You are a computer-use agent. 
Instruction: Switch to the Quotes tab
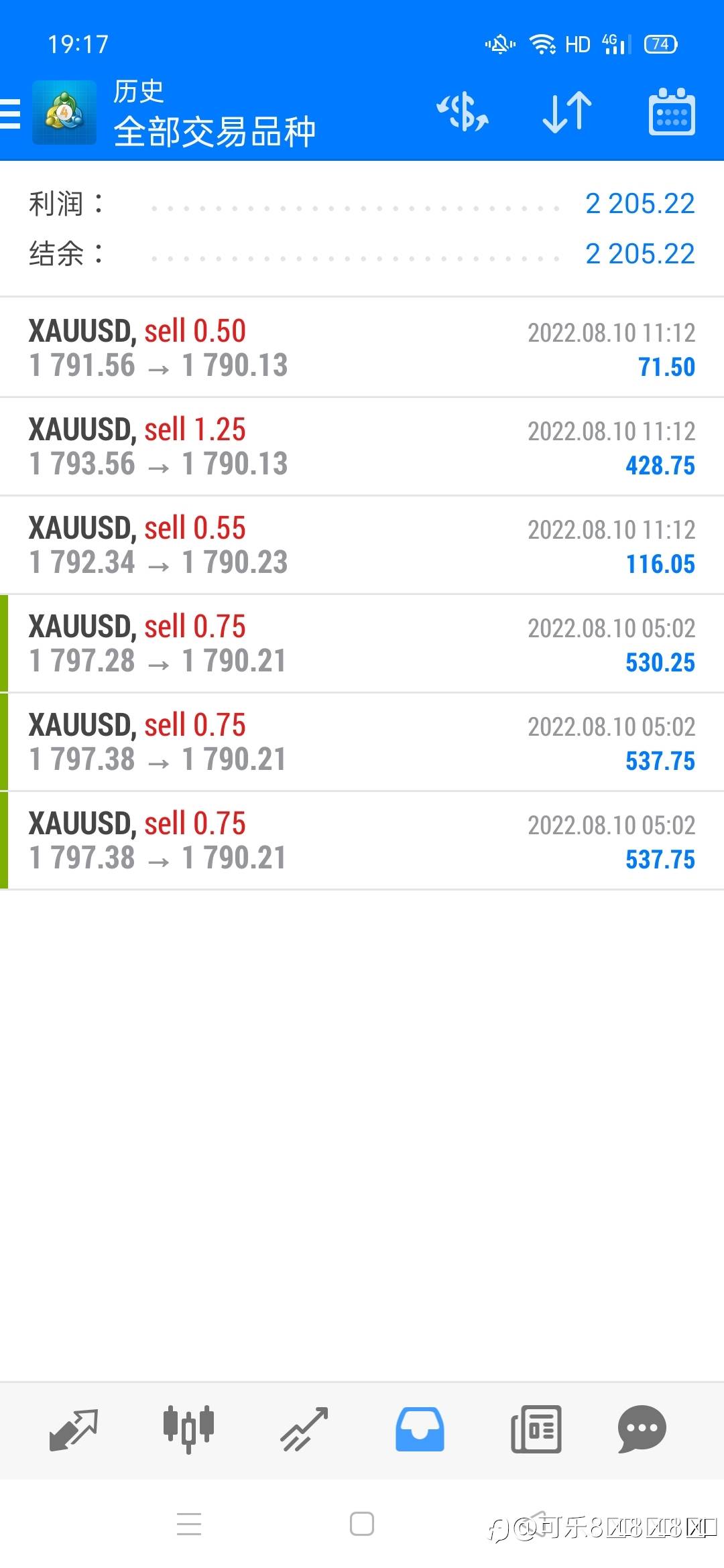74,1429
